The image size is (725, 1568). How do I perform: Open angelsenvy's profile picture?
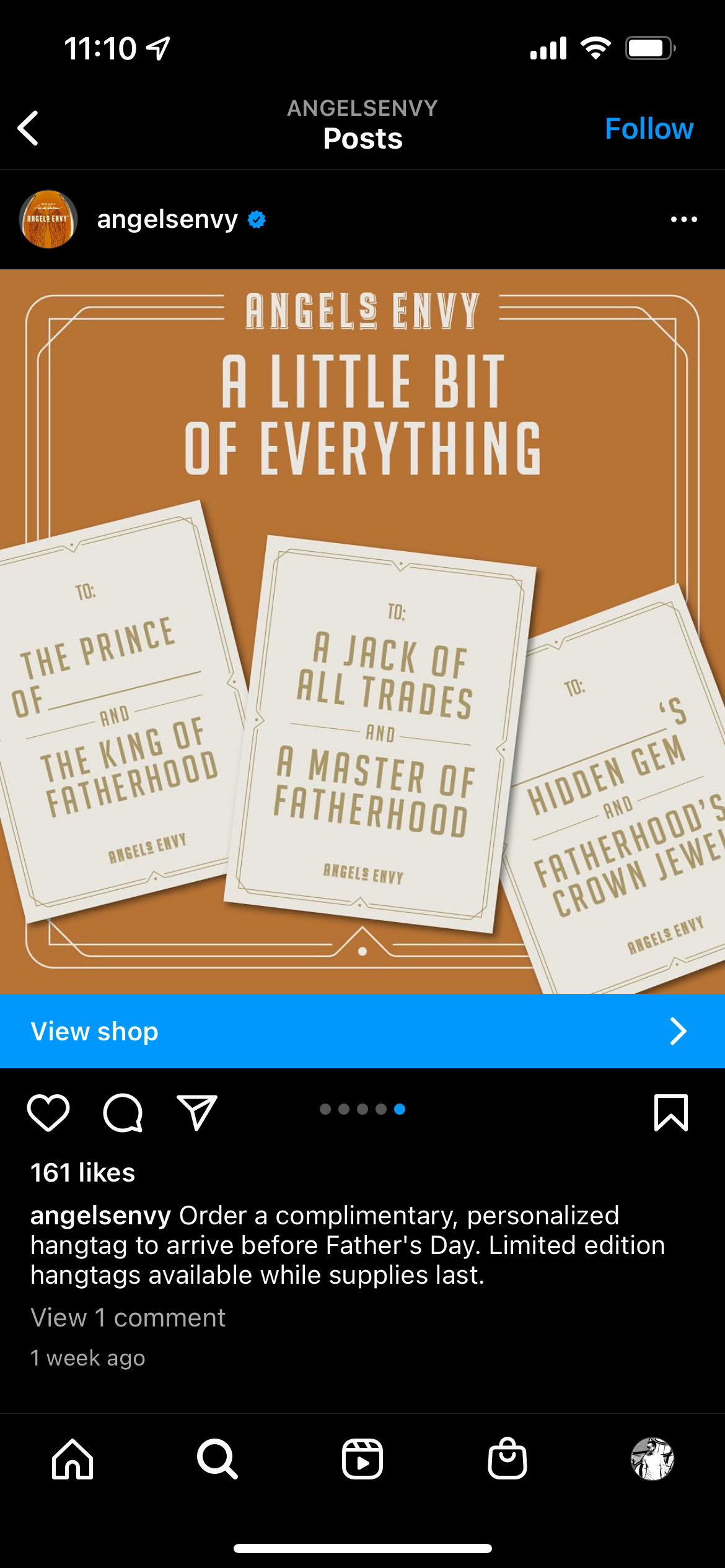48,219
